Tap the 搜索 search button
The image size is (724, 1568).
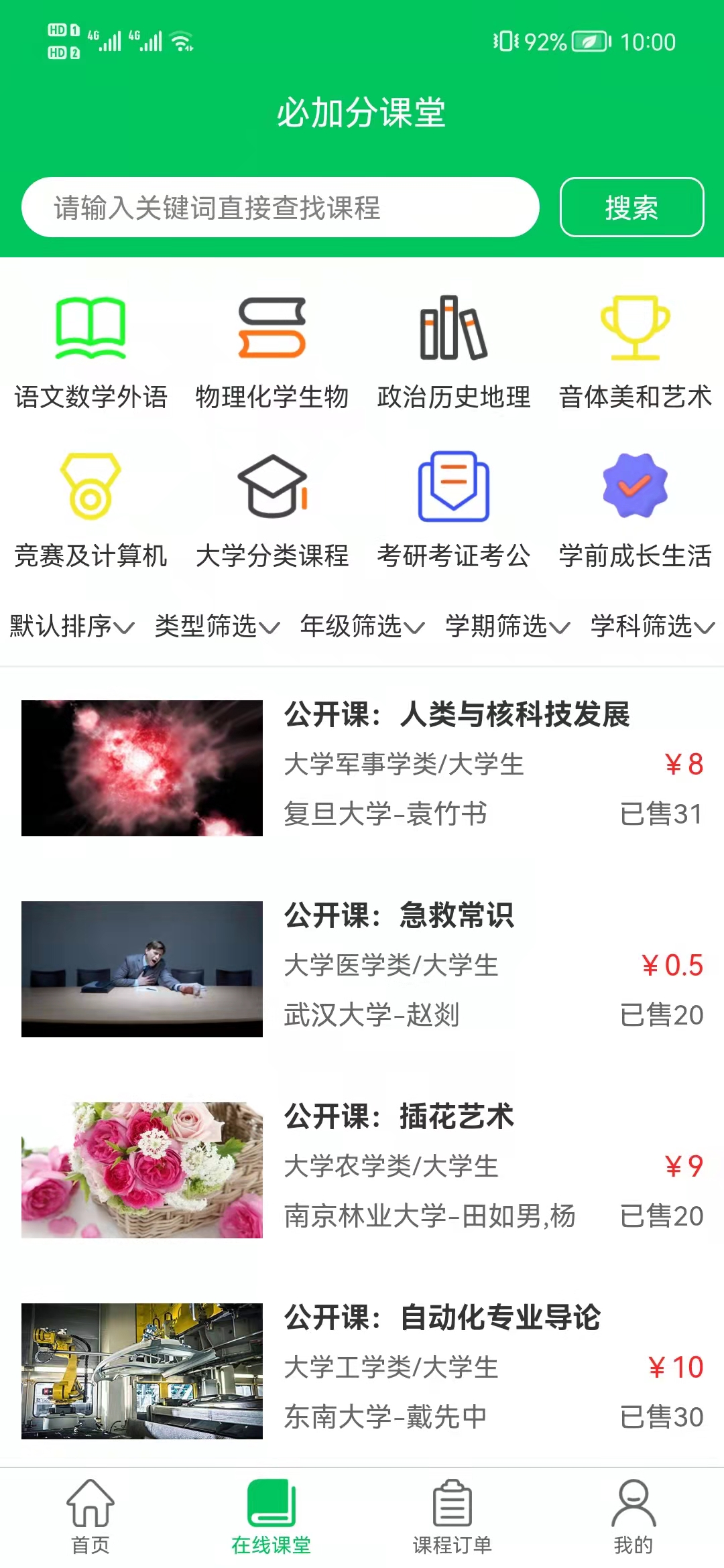point(631,208)
